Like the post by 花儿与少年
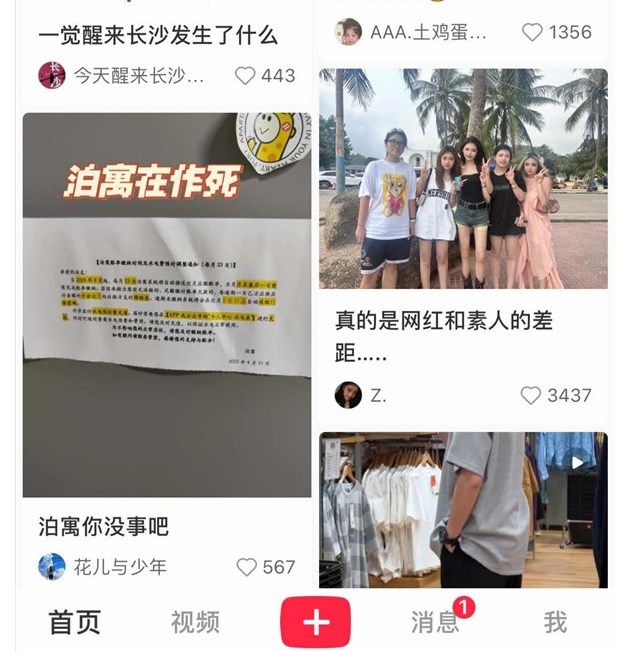The height and width of the screenshot is (651, 632). [247, 567]
